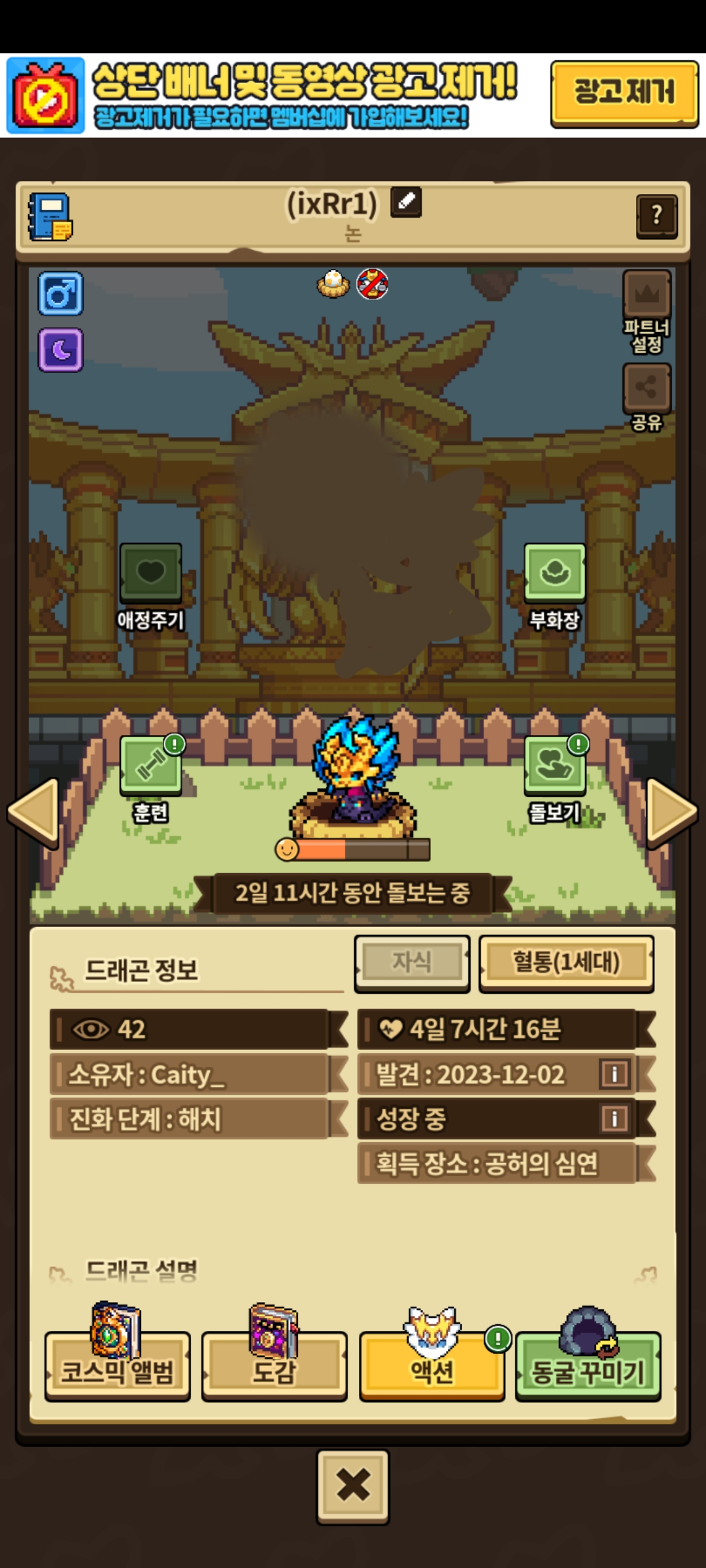Close the dragon info panel

[x=353, y=1486]
